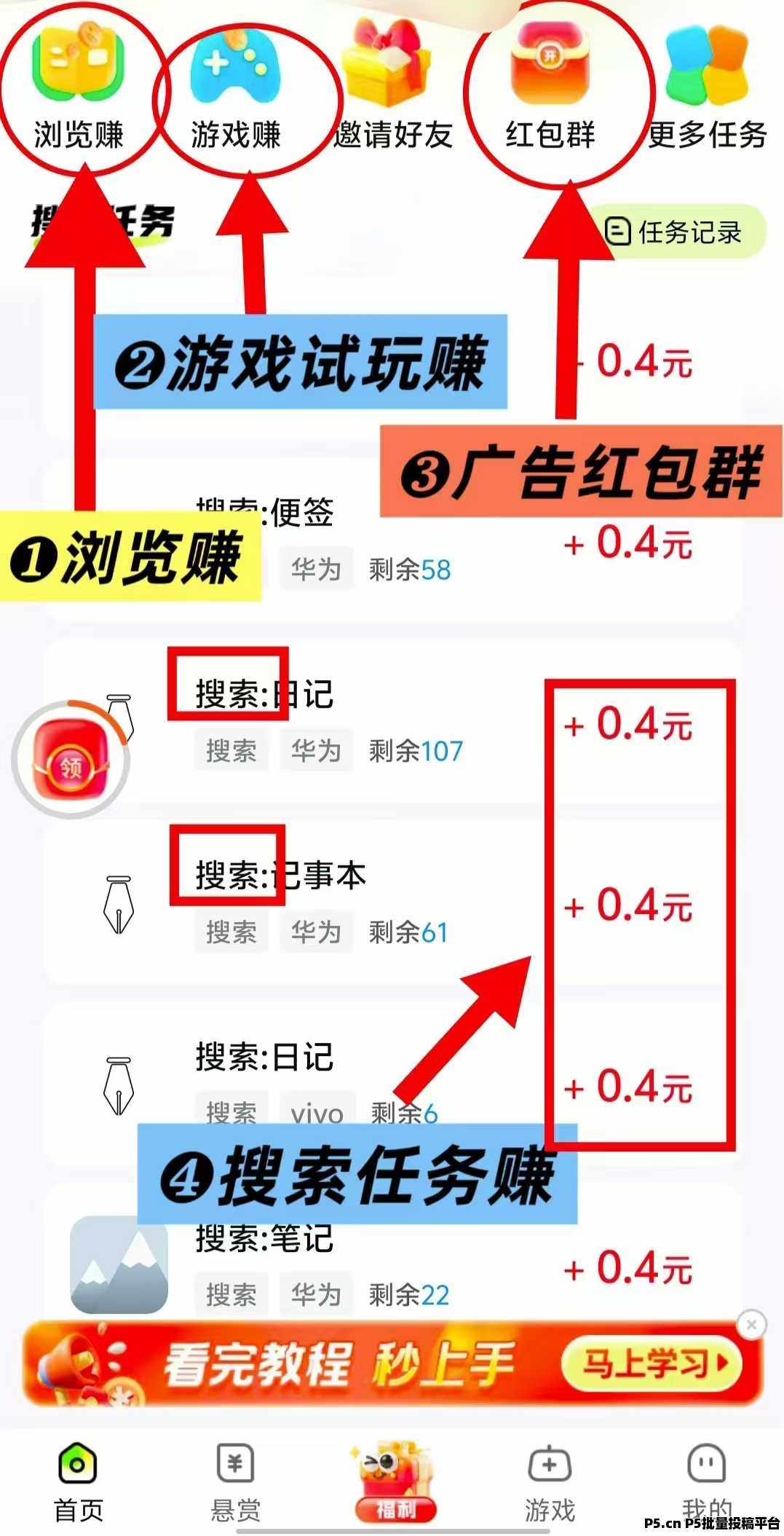View 任务记录 task records
The height and width of the screenshot is (1536, 784).
coord(674,232)
